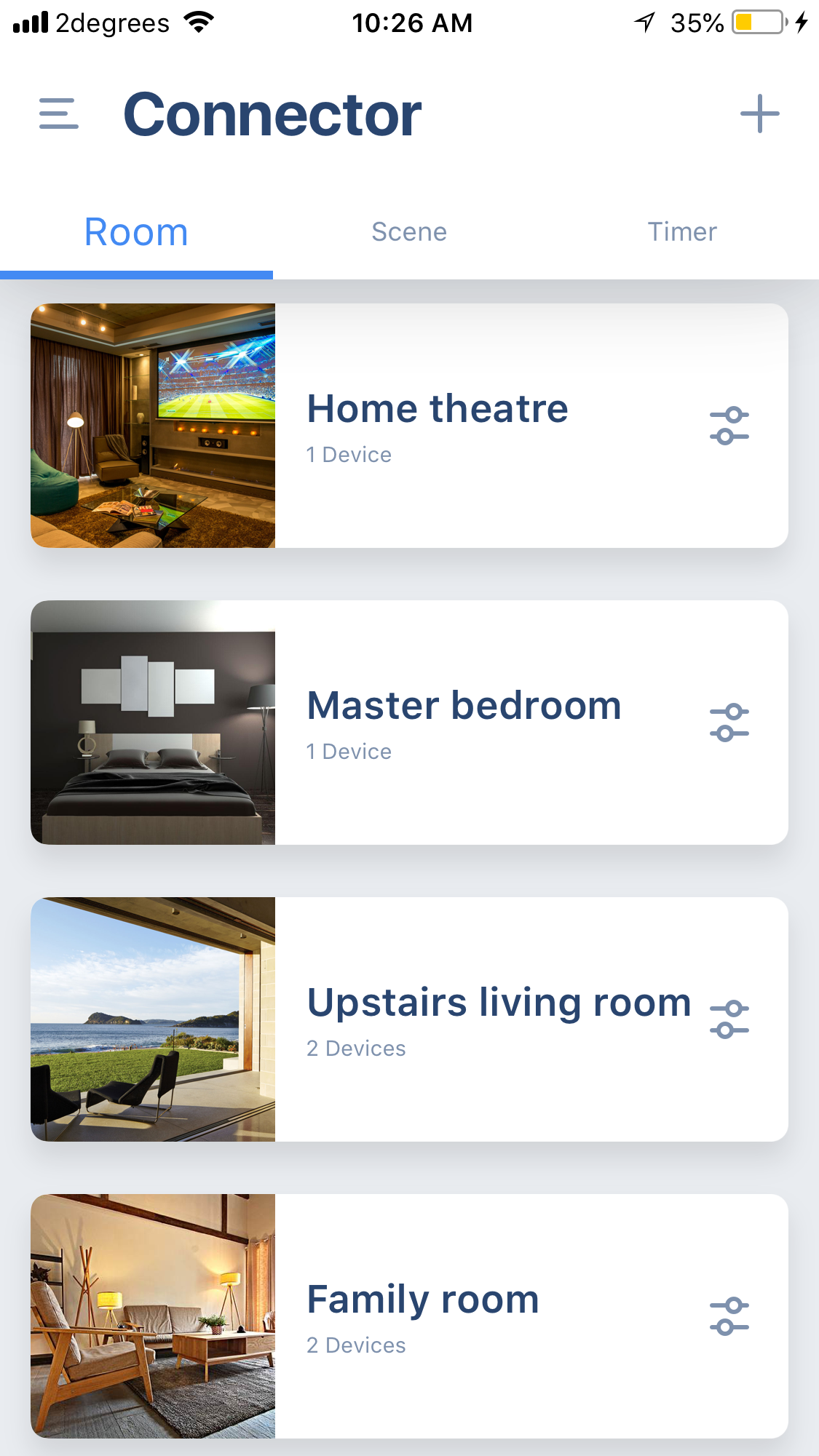Viewport: 819px width, 1456px height.
Task: Open Family room settings sliders icon
Action: [x=729, y=1317]
